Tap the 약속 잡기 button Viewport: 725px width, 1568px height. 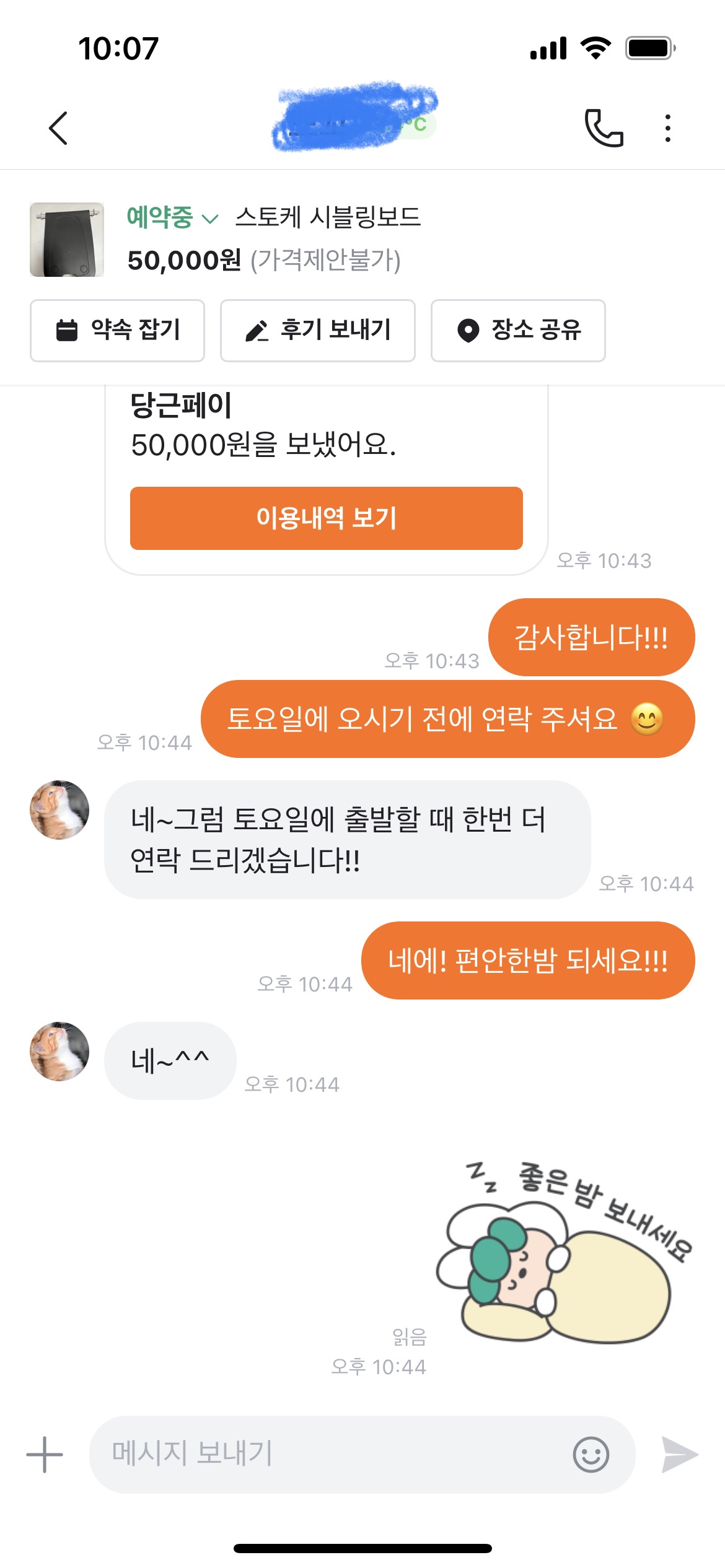(118, 330)
